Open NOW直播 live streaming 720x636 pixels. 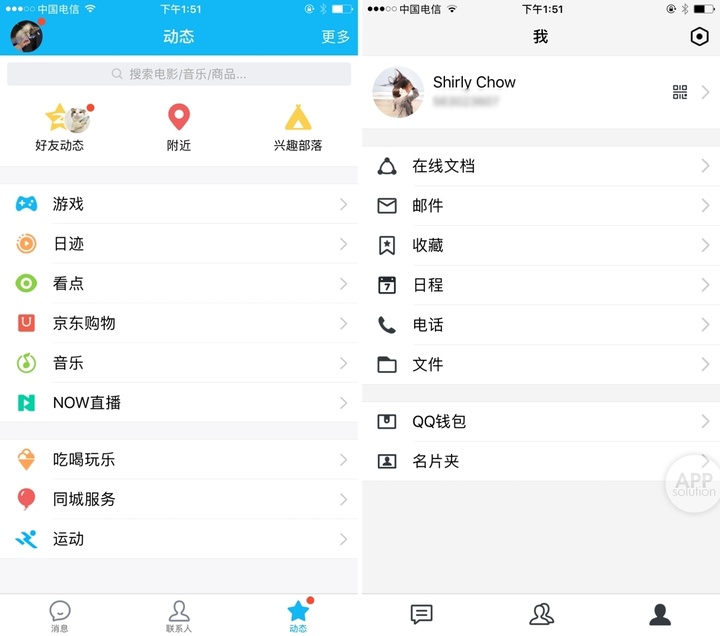179,403
